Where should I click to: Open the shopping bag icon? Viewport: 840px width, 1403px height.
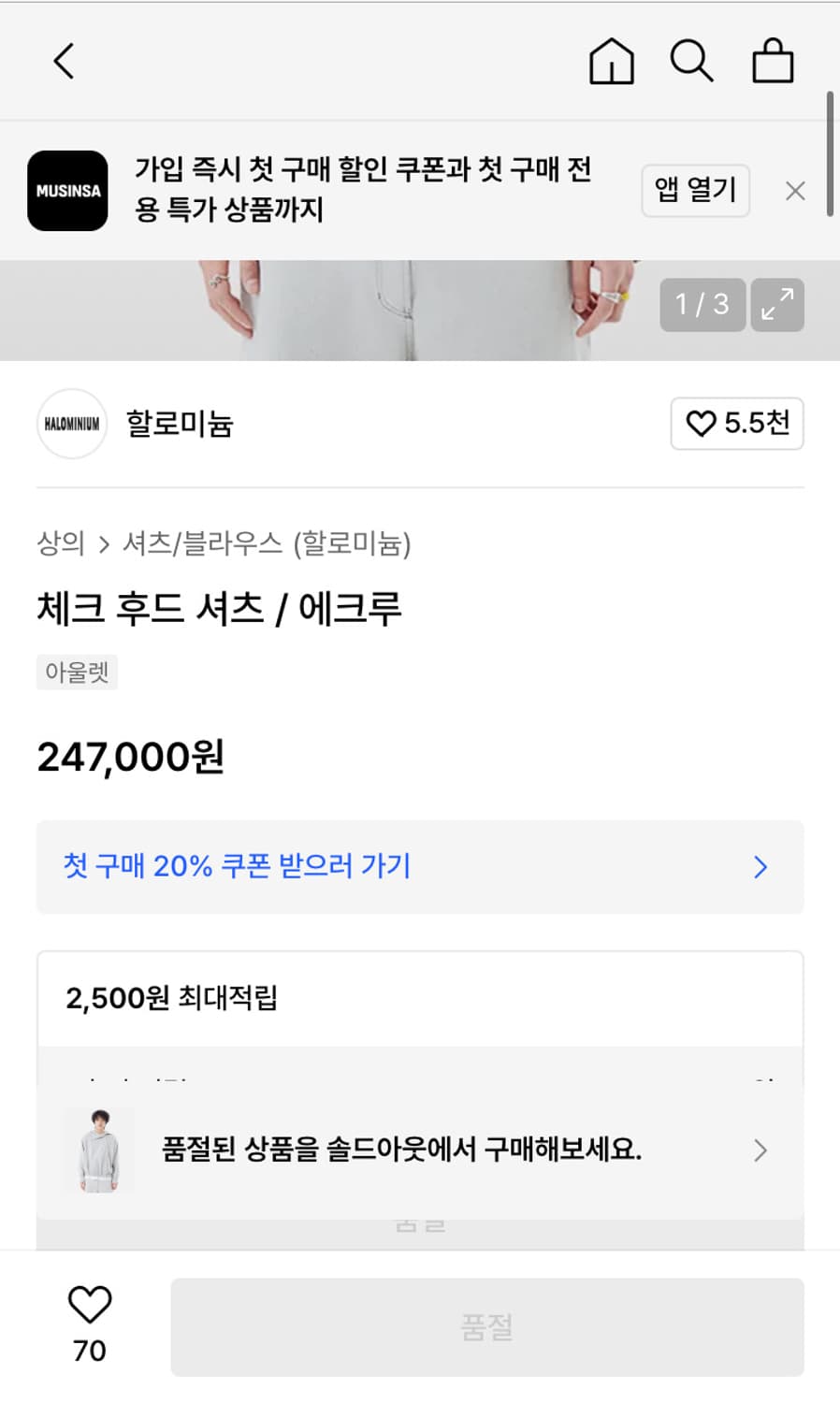(x=772, y=62)
